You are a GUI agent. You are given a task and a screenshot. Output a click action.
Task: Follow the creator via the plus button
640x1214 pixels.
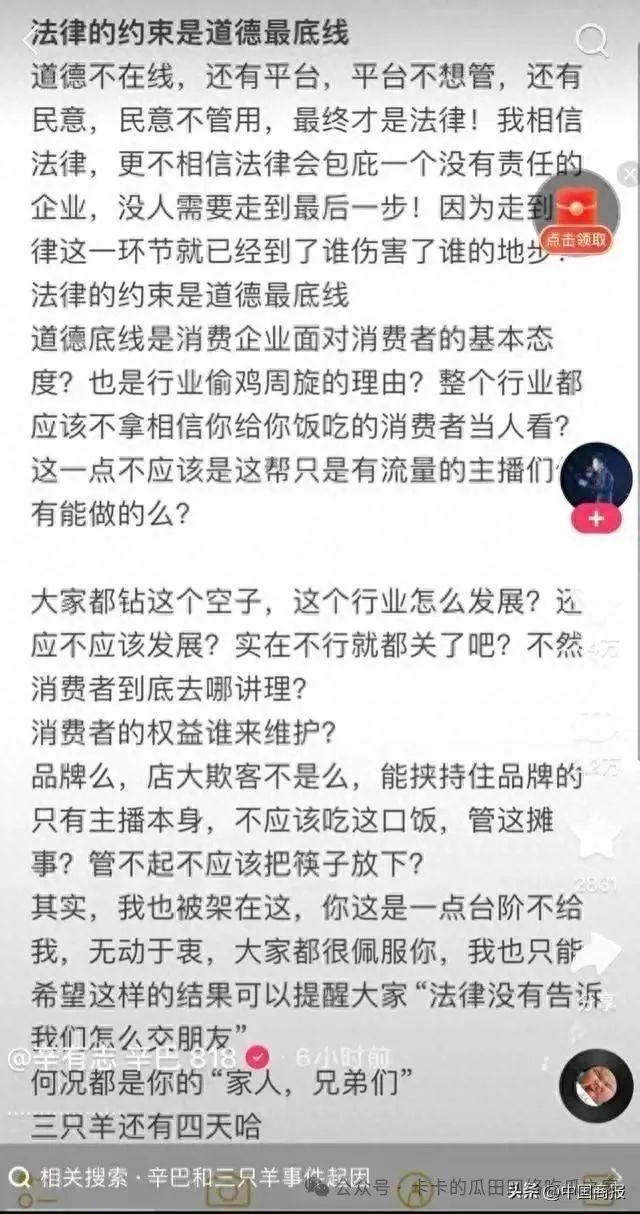(597, 519)
